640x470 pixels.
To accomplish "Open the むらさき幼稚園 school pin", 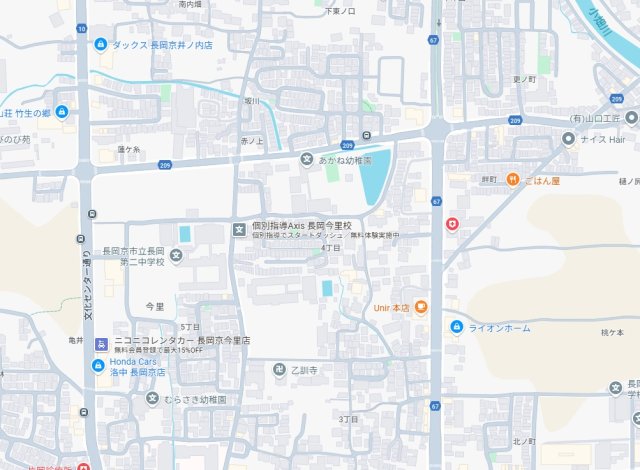I will (152, 398).
